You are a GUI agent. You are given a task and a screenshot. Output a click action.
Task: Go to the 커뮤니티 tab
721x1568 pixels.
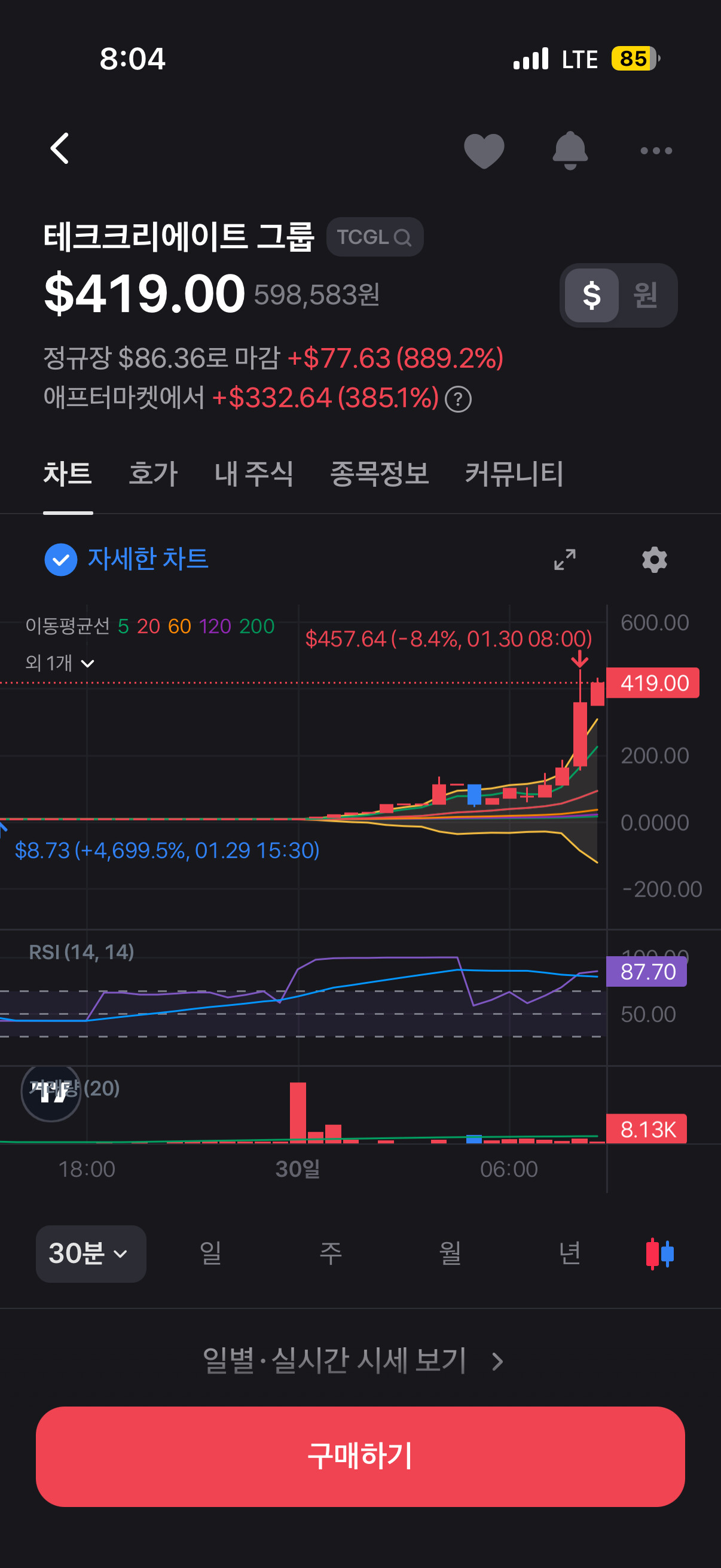514,474
